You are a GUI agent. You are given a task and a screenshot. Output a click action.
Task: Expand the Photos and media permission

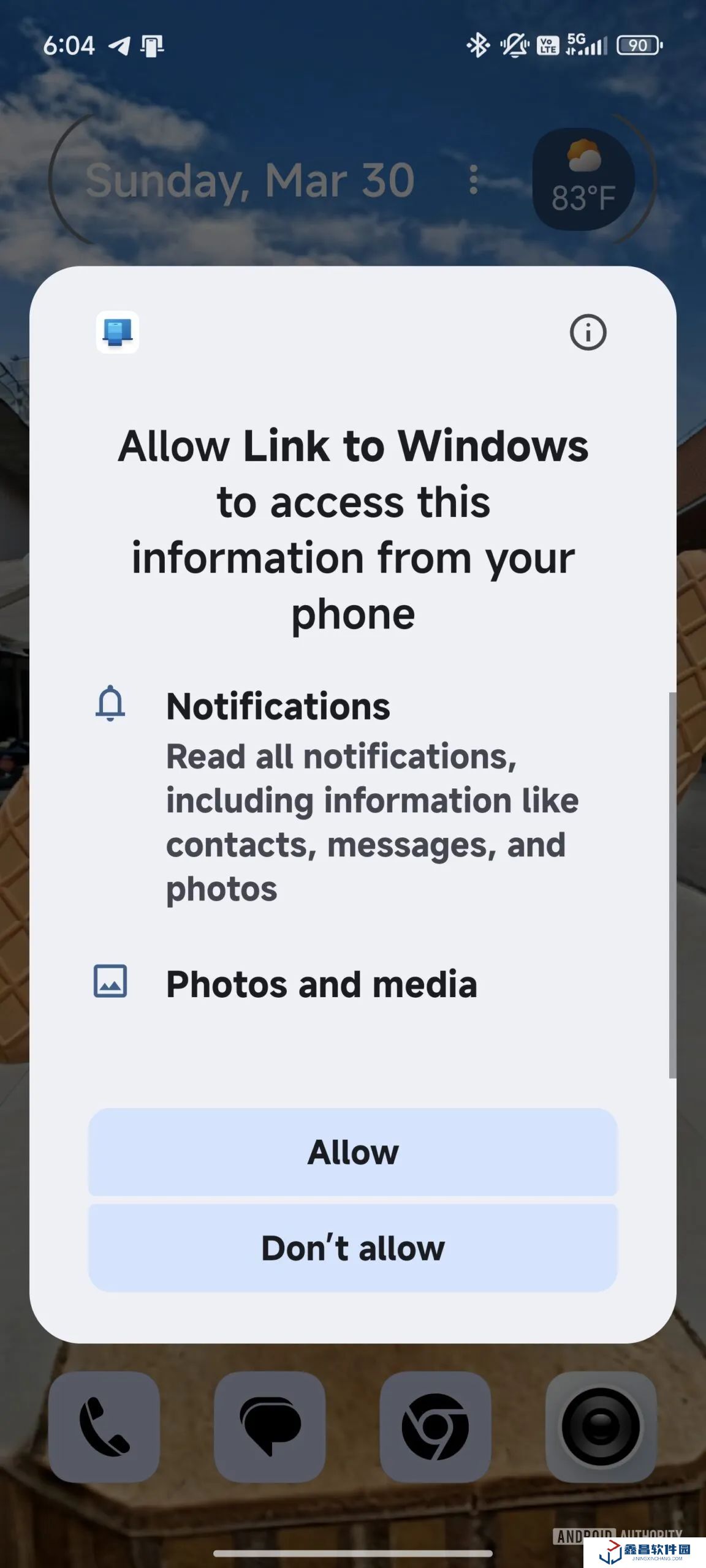(x=321, y=984)
